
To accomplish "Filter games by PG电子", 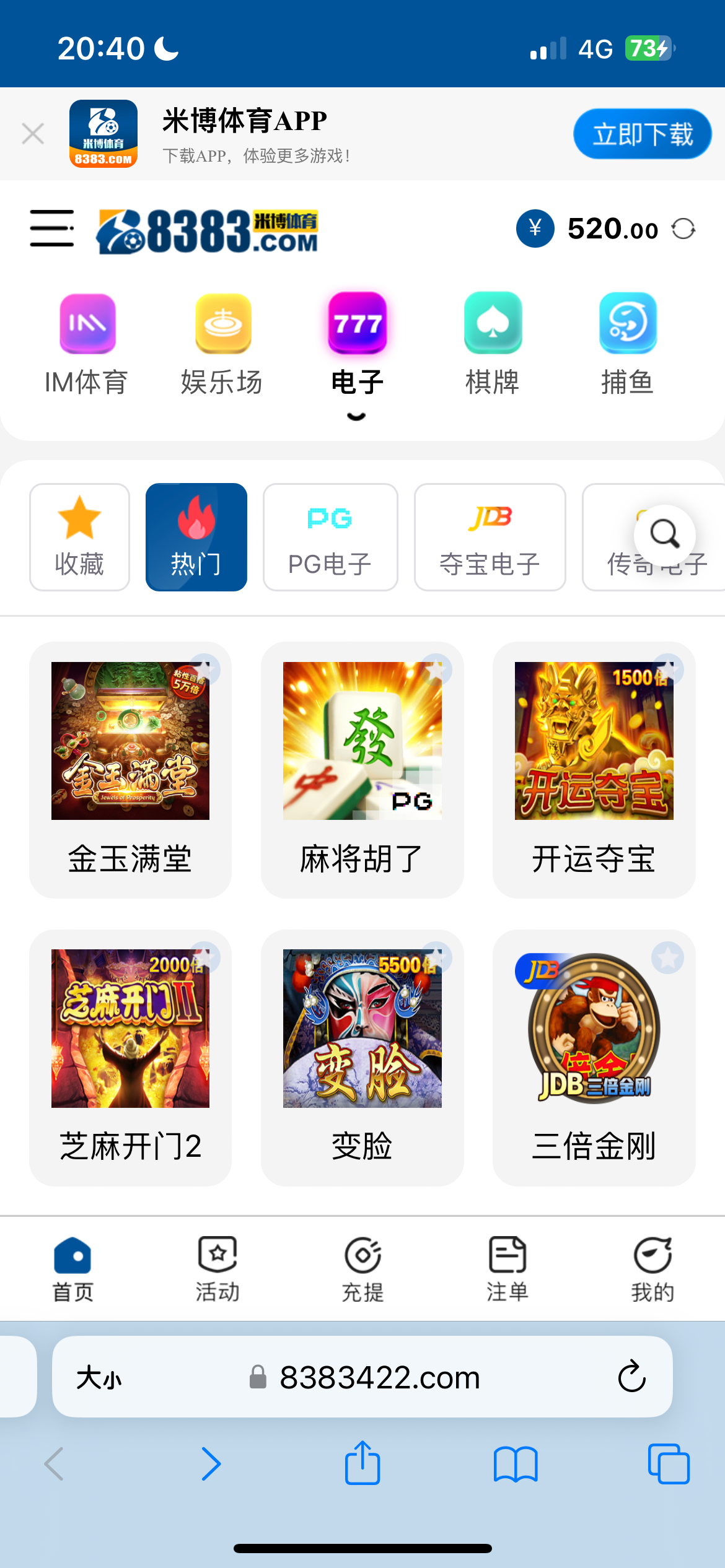I will [330, 537].
